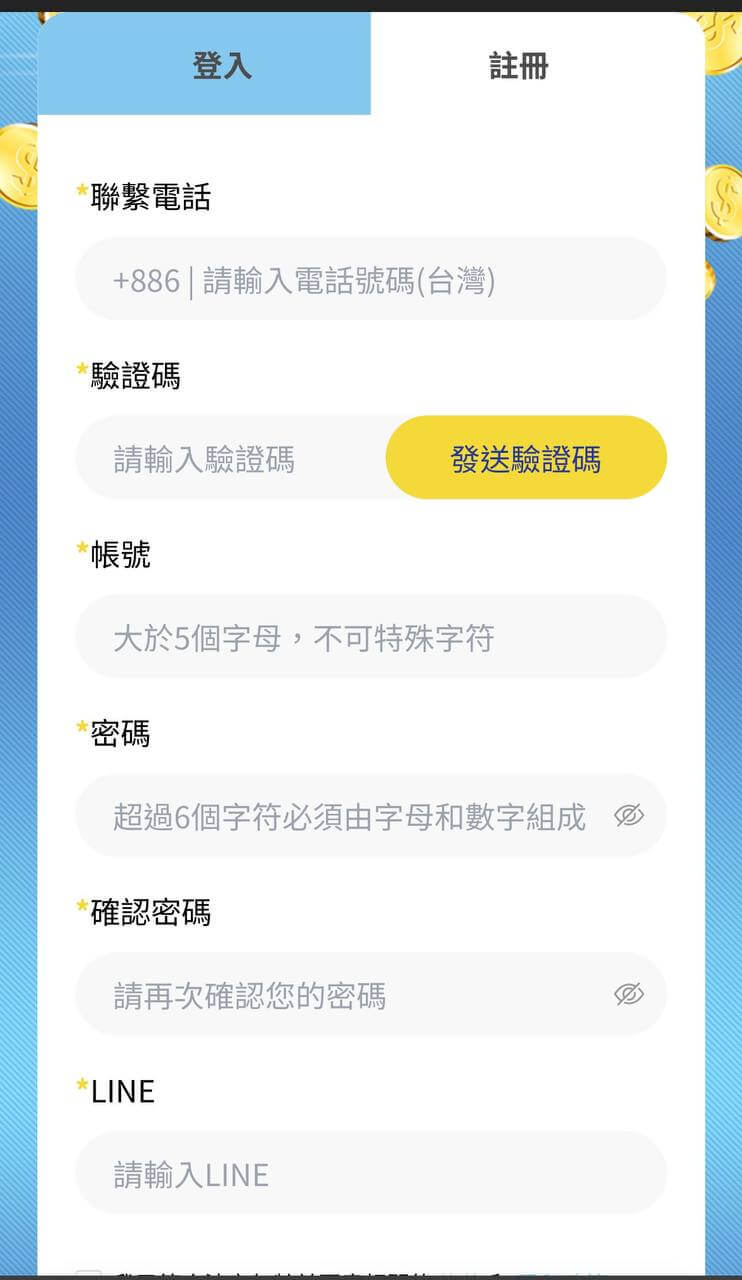Switch to the 登入 login tab
Viewport: 742px width, 1280px height.
(222, 63)
